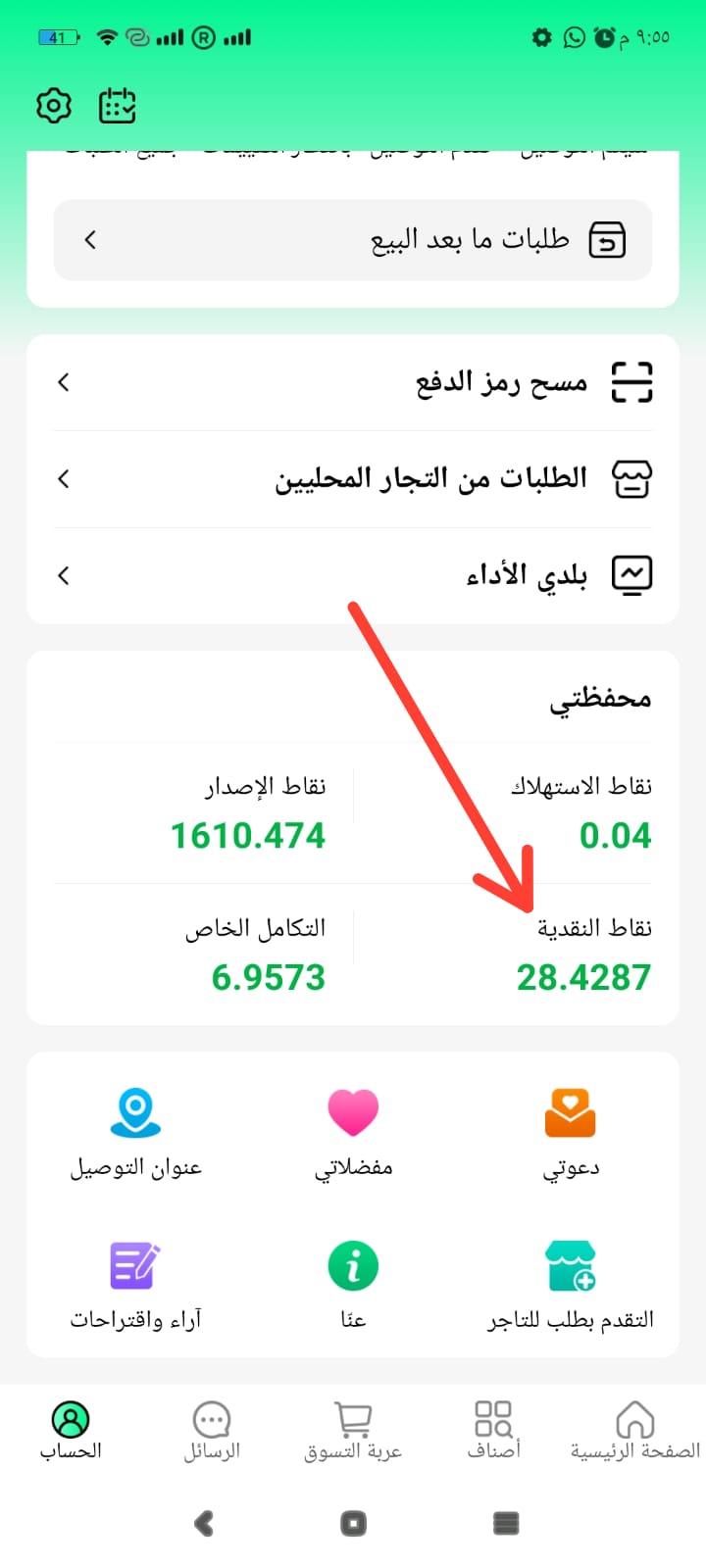This screenshot has width=706, height=1568.
Task: Open مفضلاتي favorites
Action: coord(353,1132)
